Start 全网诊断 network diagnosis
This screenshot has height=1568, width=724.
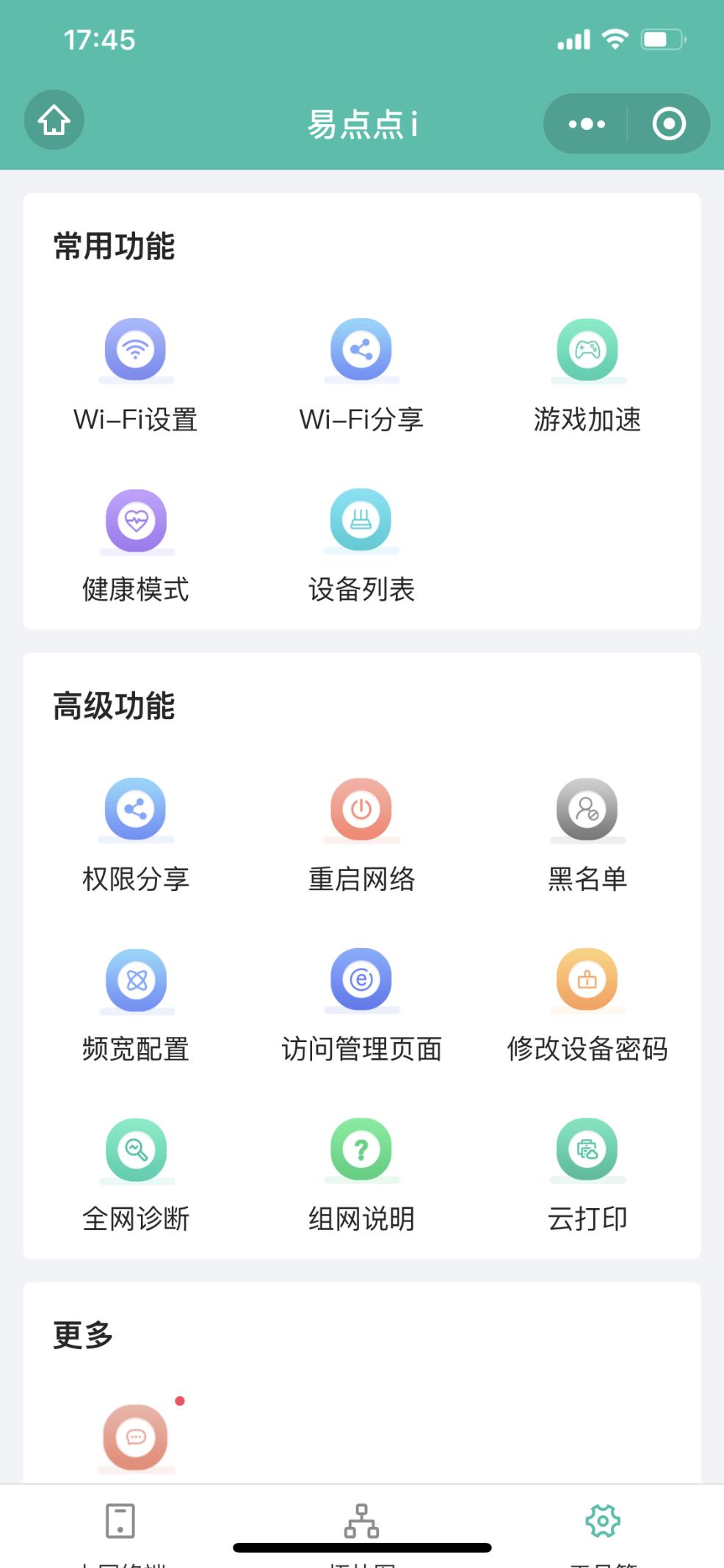coord(136,1149)
